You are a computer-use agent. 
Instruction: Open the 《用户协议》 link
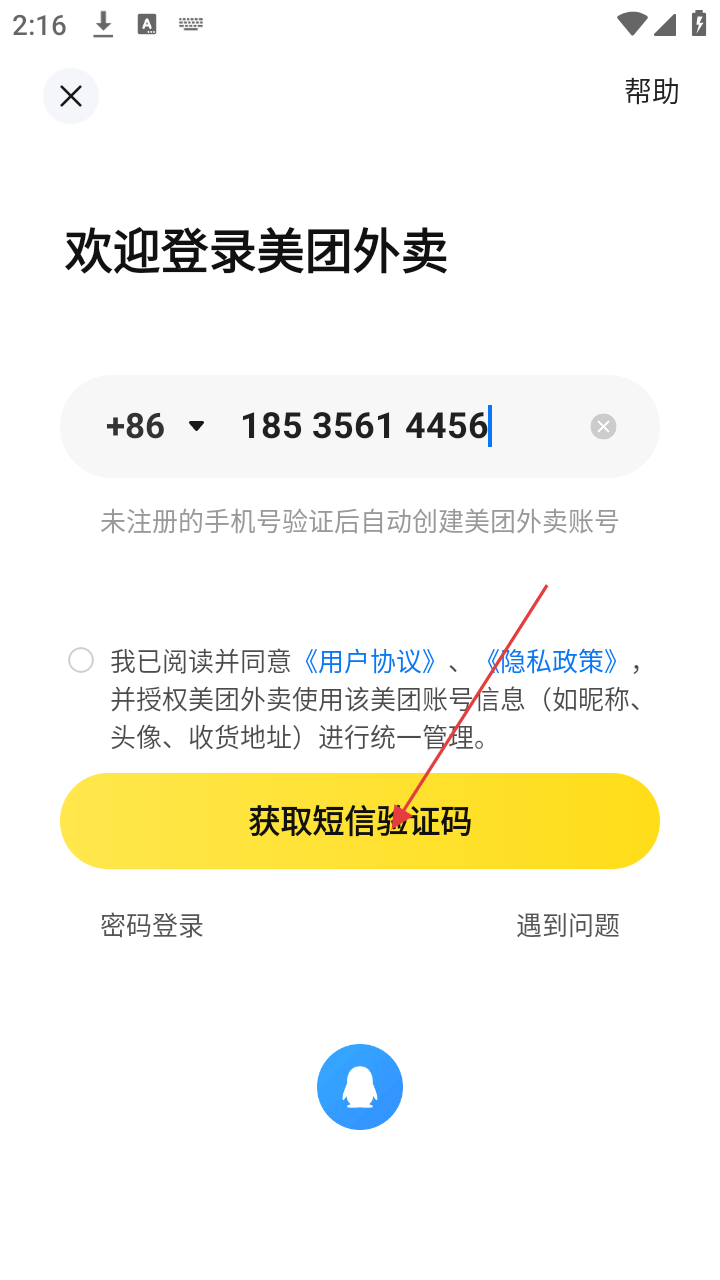coord(370,661)
